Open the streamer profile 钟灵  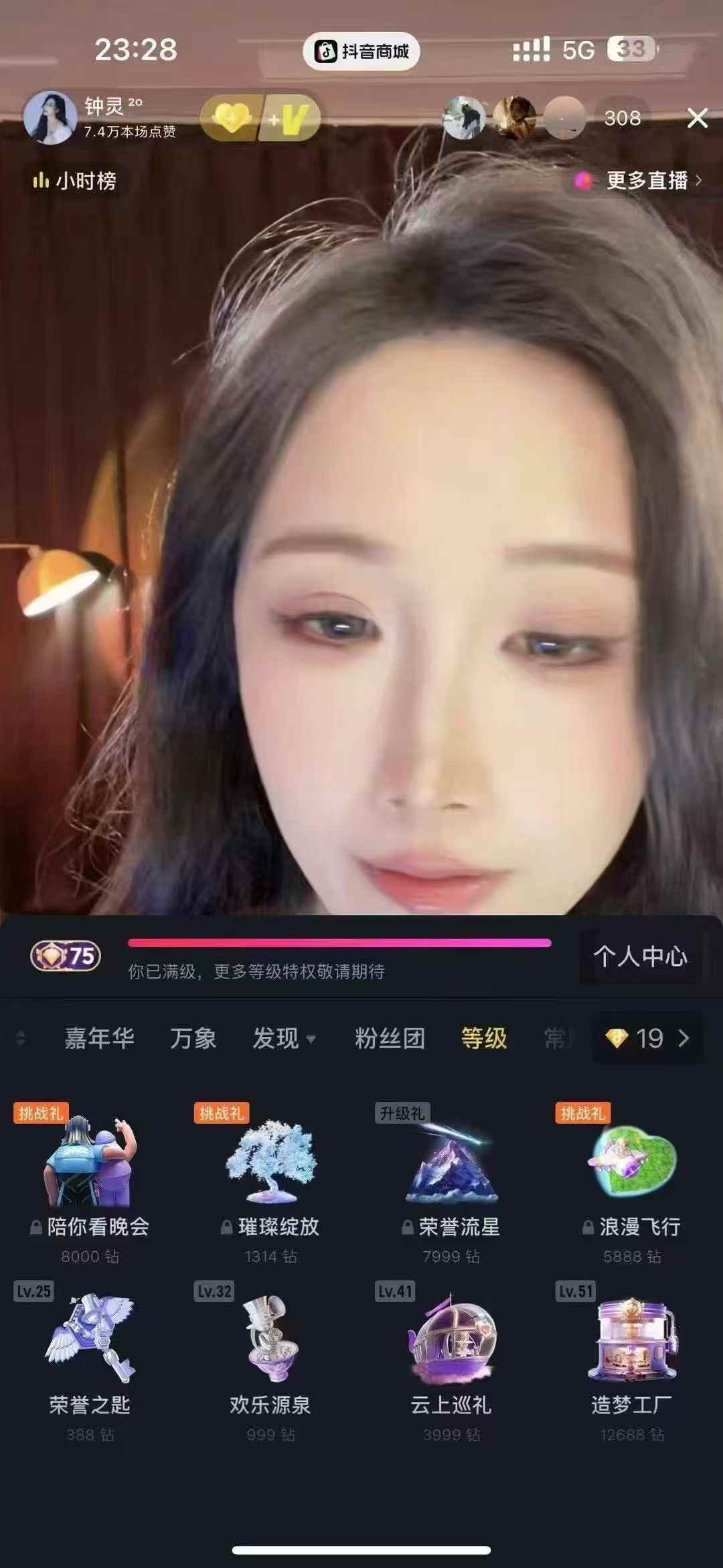100,117
